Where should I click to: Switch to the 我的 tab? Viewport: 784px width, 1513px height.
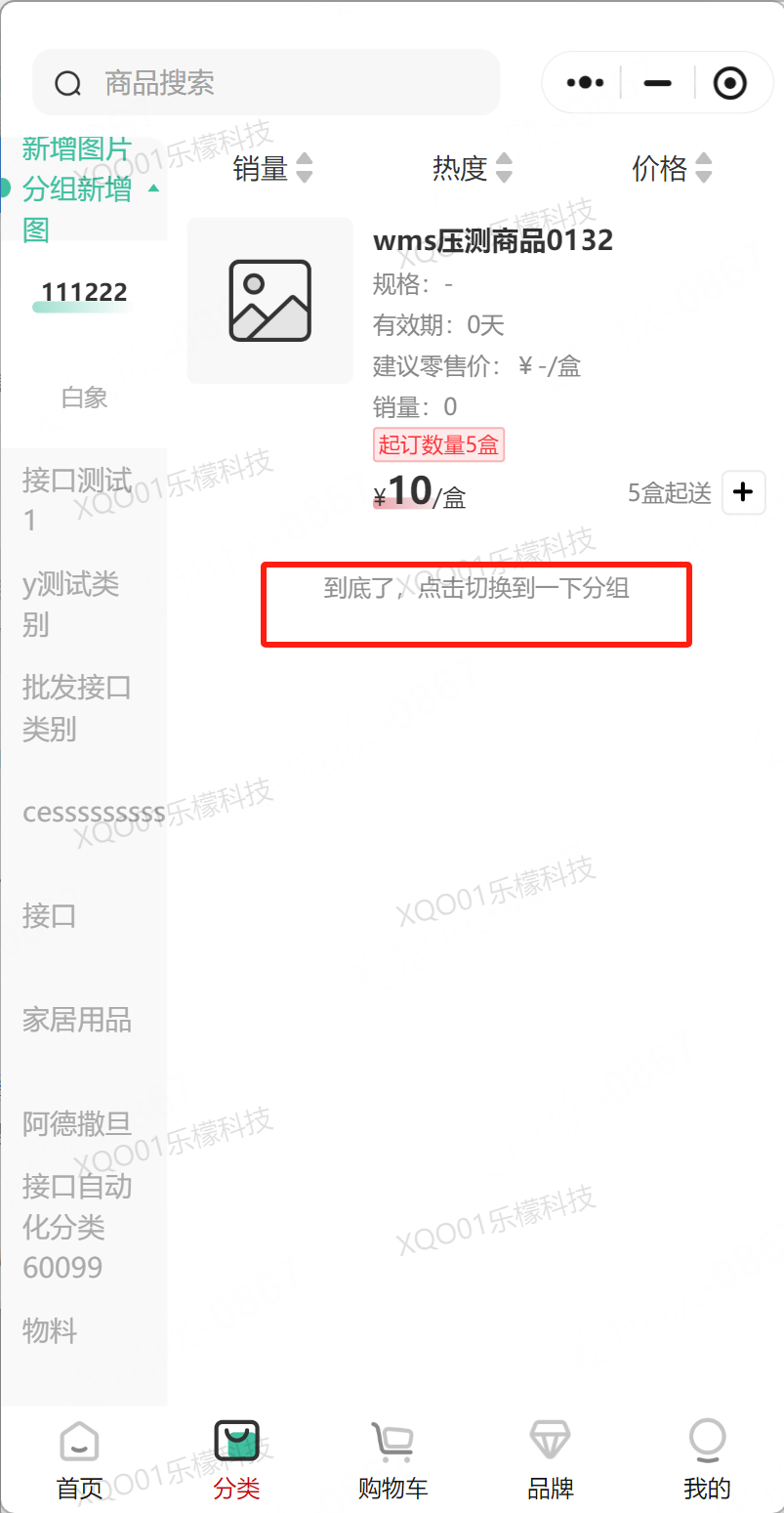(707, 1460)
